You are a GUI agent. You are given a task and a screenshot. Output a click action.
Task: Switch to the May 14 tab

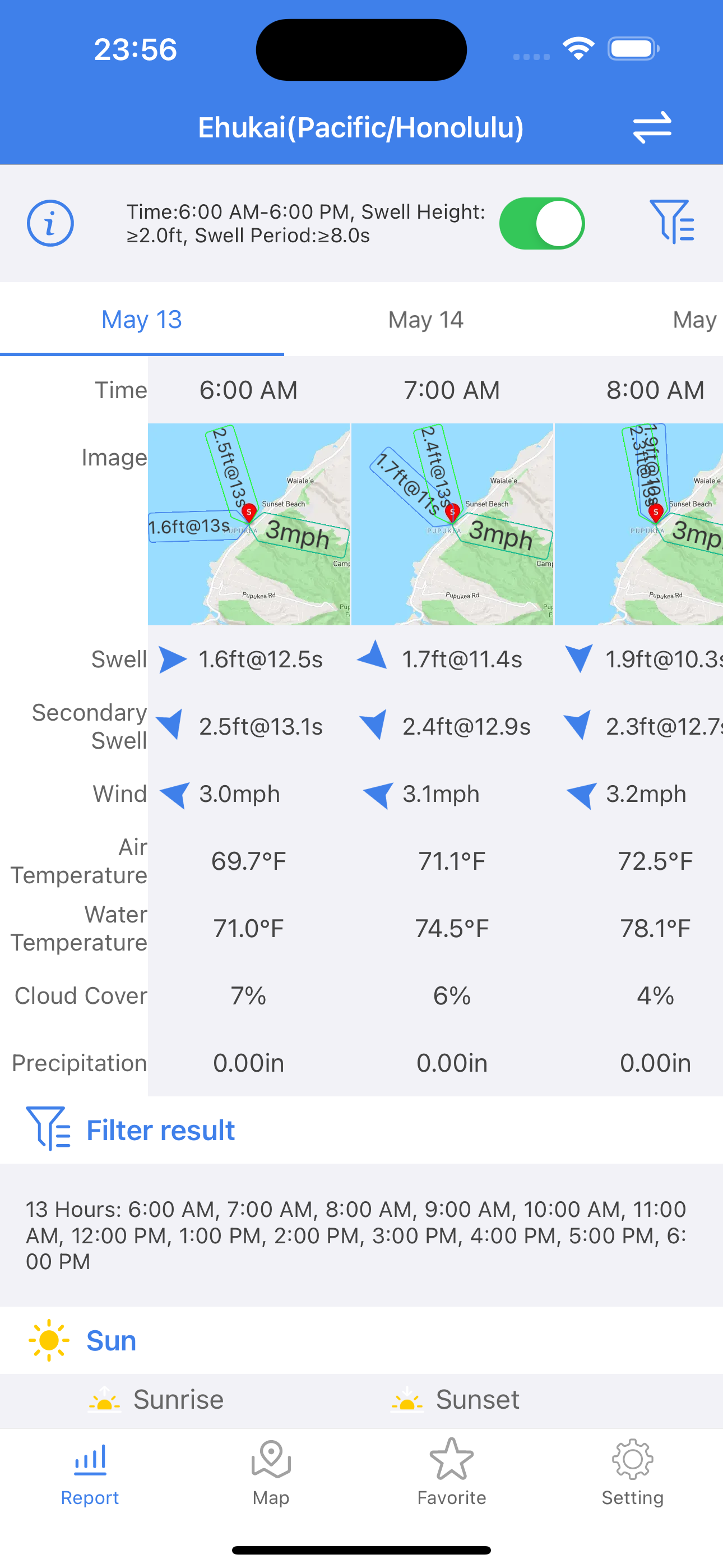(426, 320)
